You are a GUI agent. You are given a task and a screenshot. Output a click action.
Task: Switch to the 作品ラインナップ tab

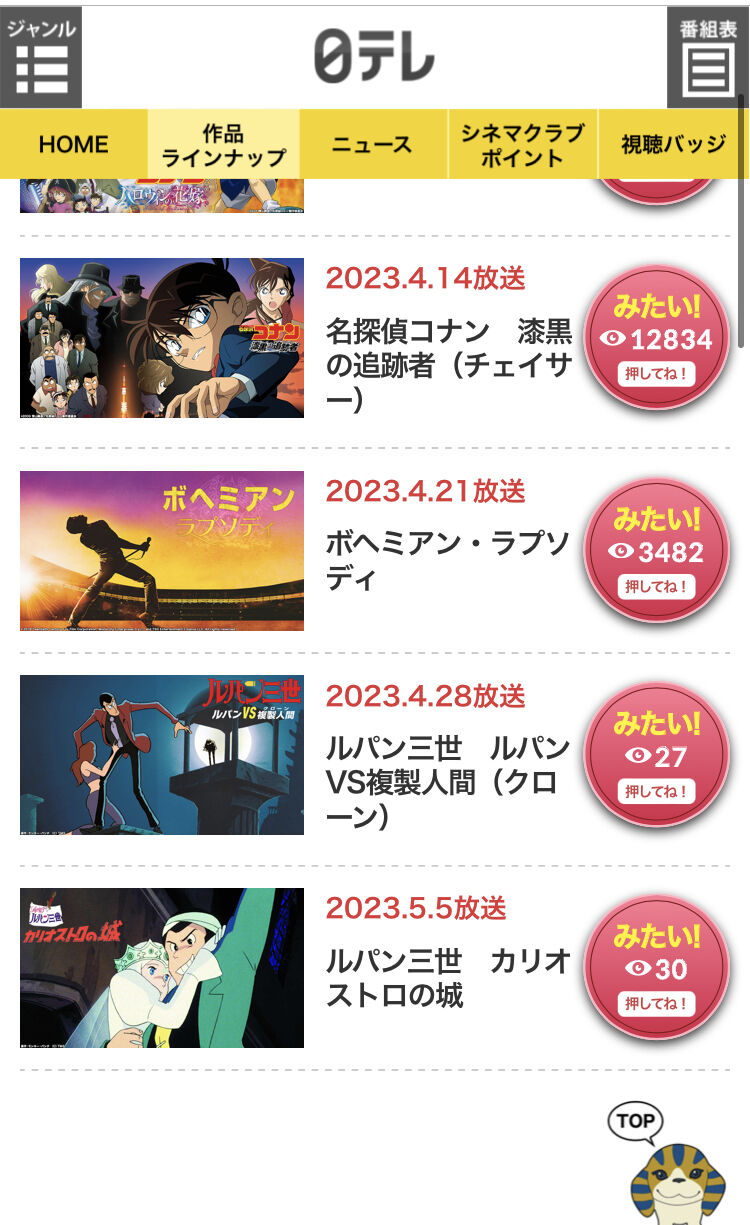click(x=223, y=145)
